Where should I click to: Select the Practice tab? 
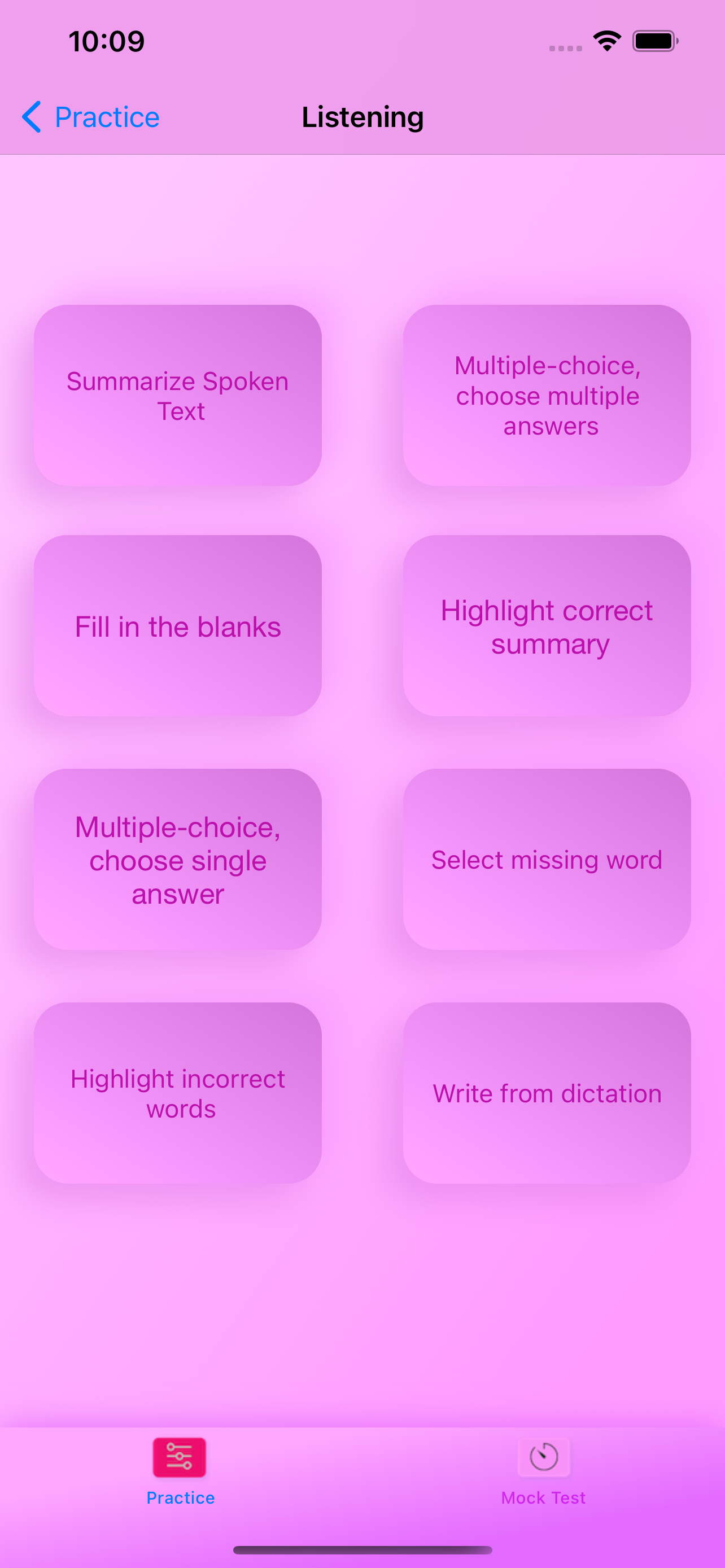click(180, 1472)
